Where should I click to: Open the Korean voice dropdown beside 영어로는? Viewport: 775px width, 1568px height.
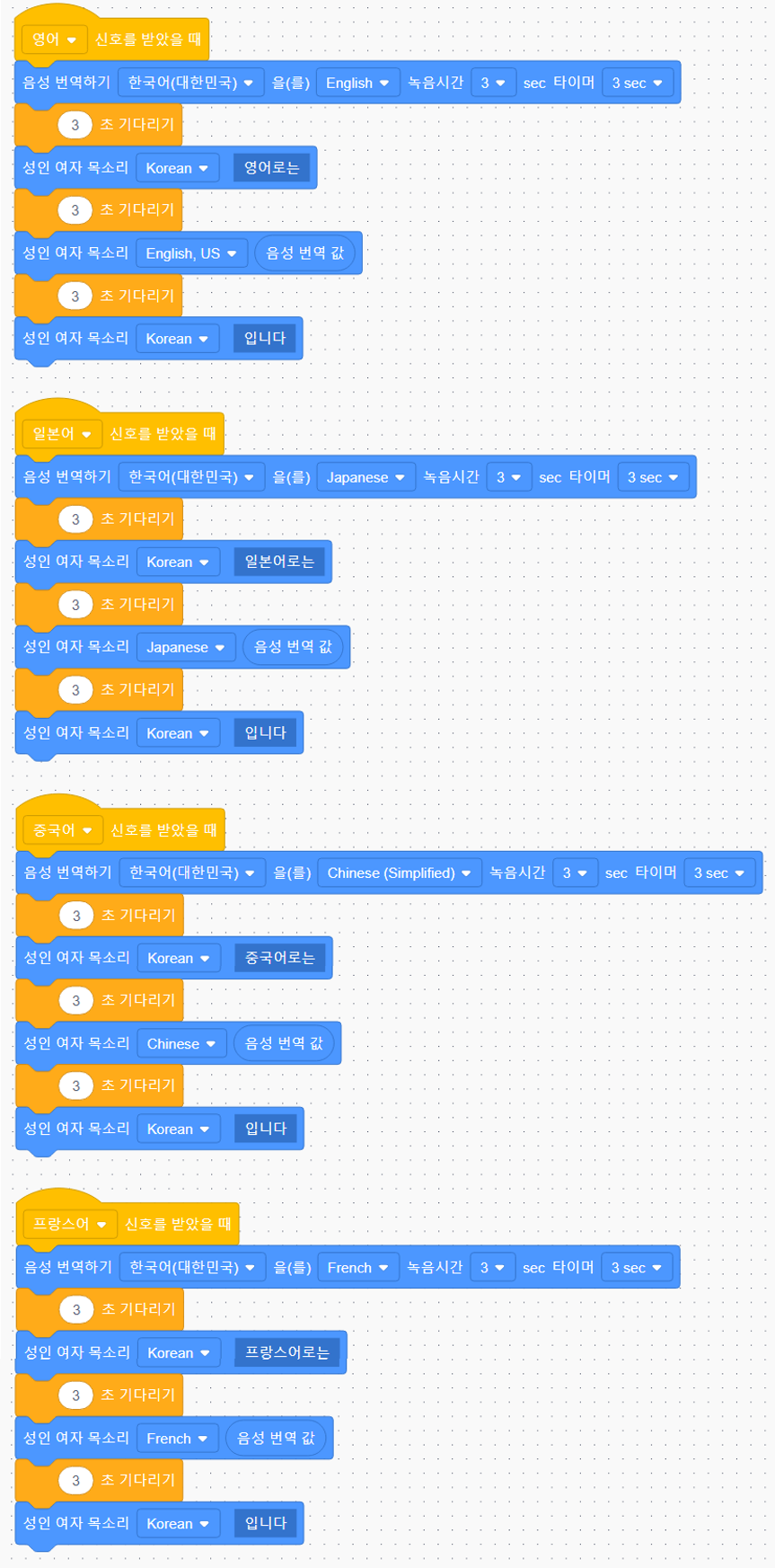(177, 168)
